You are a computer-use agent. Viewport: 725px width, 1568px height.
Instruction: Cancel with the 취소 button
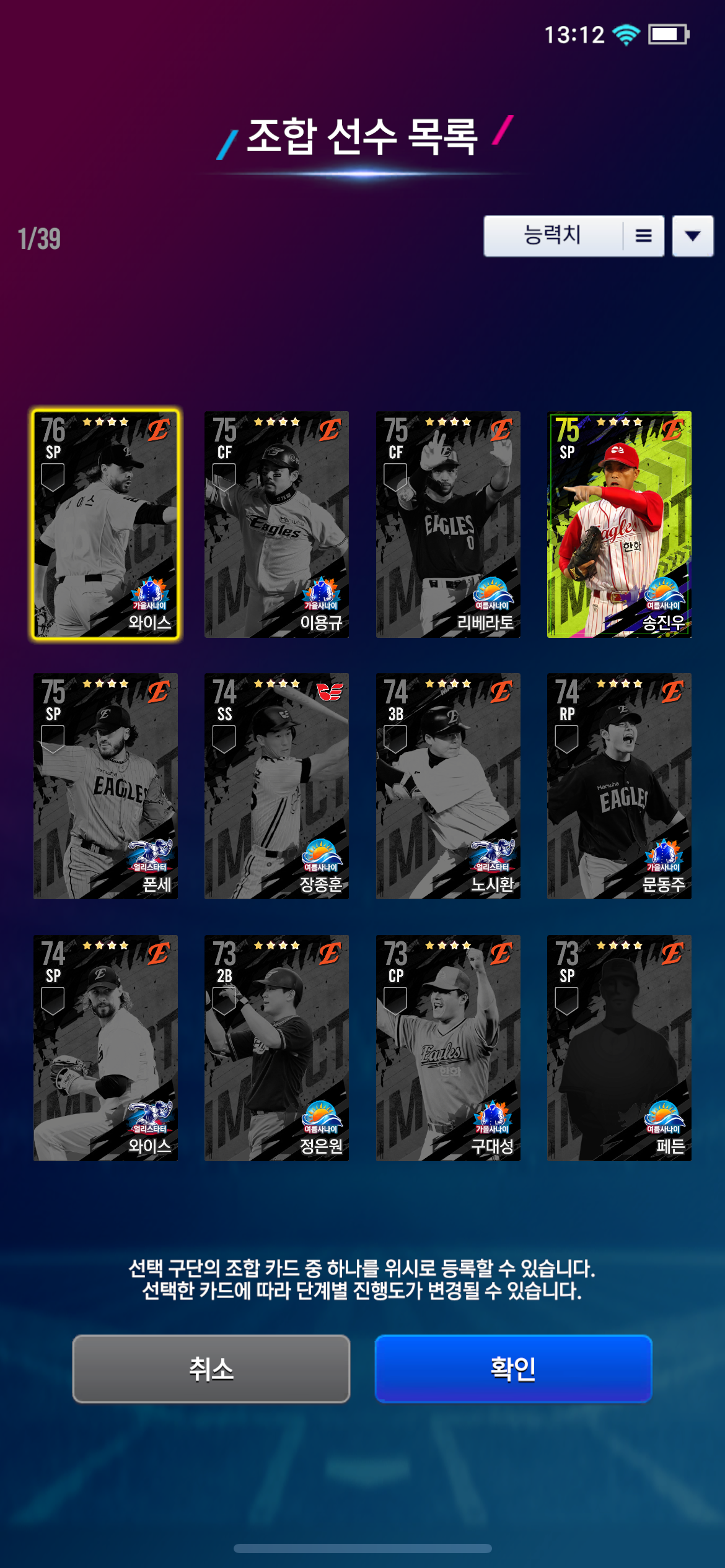point(211,1369)
